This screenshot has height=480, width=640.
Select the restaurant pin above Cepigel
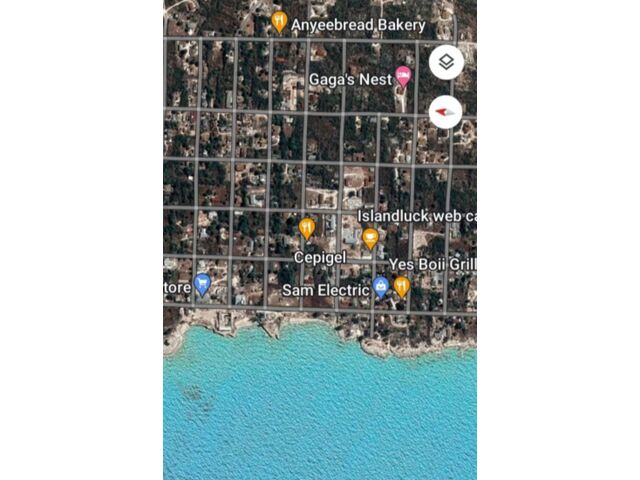point(307,229)
